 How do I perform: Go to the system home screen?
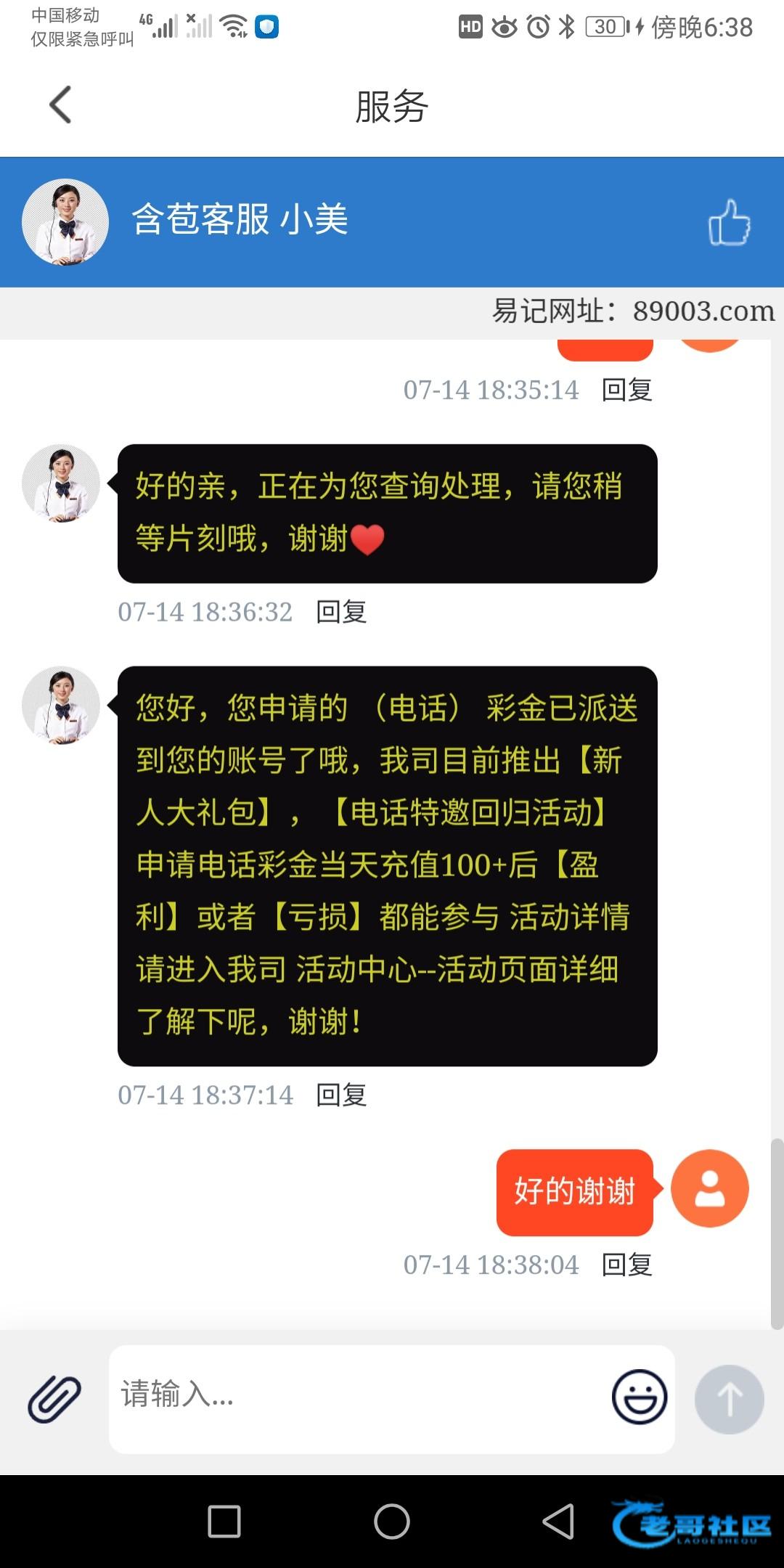[392, 1521]
